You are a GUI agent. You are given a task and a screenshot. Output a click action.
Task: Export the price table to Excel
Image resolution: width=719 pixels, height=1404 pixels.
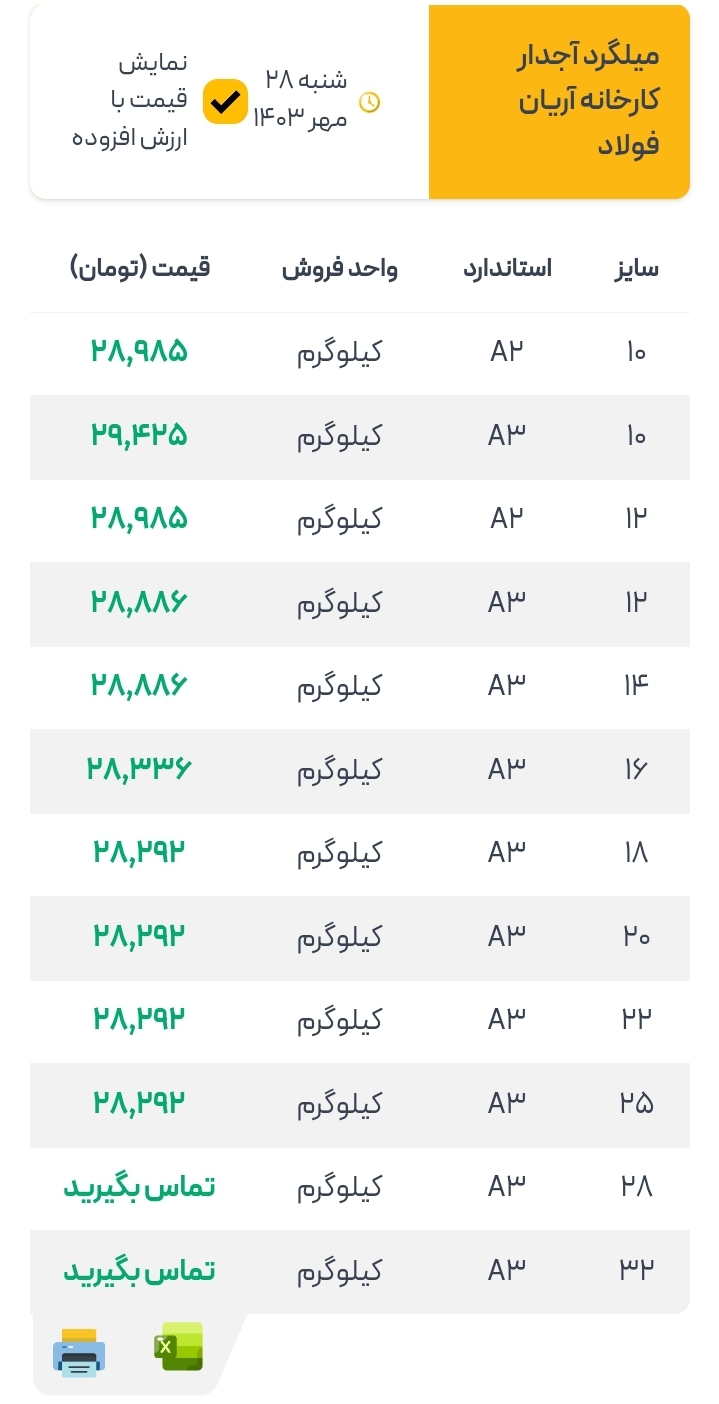(x=179, y=1346)
